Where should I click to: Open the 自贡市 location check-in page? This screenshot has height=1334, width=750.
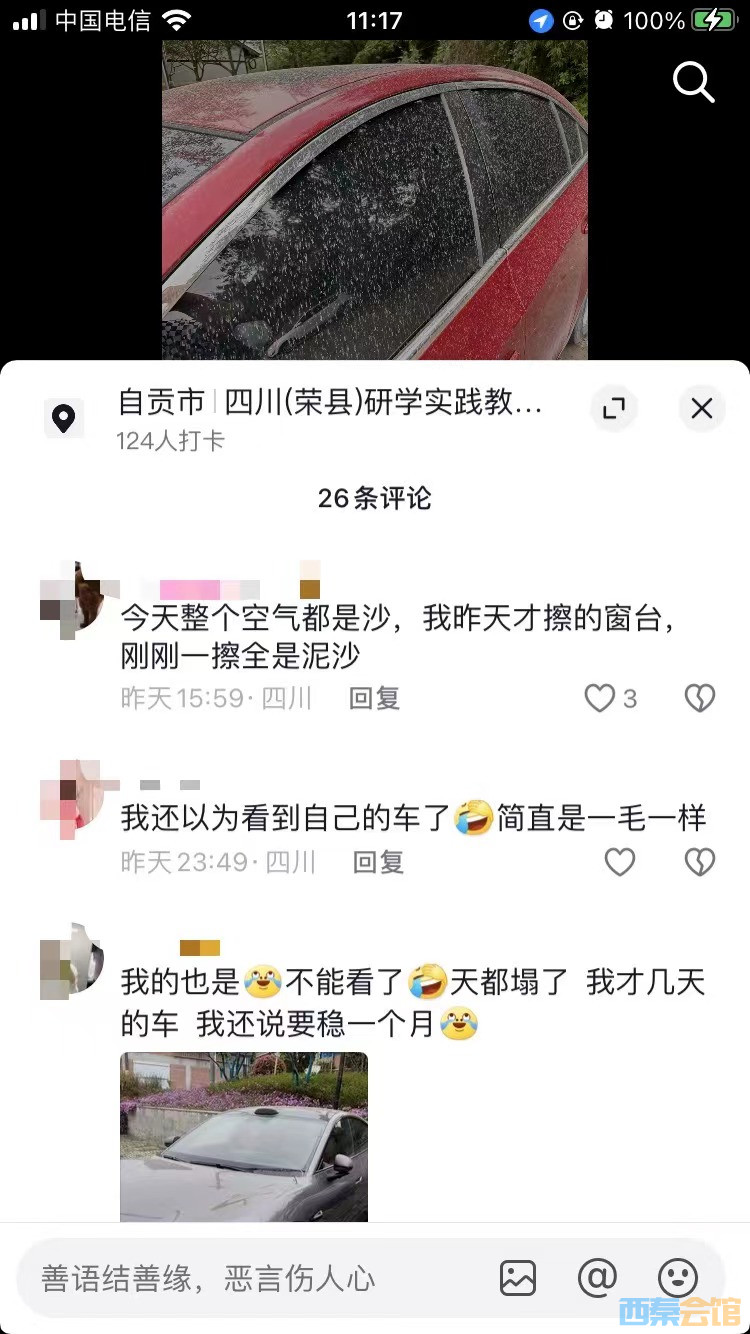330,403
